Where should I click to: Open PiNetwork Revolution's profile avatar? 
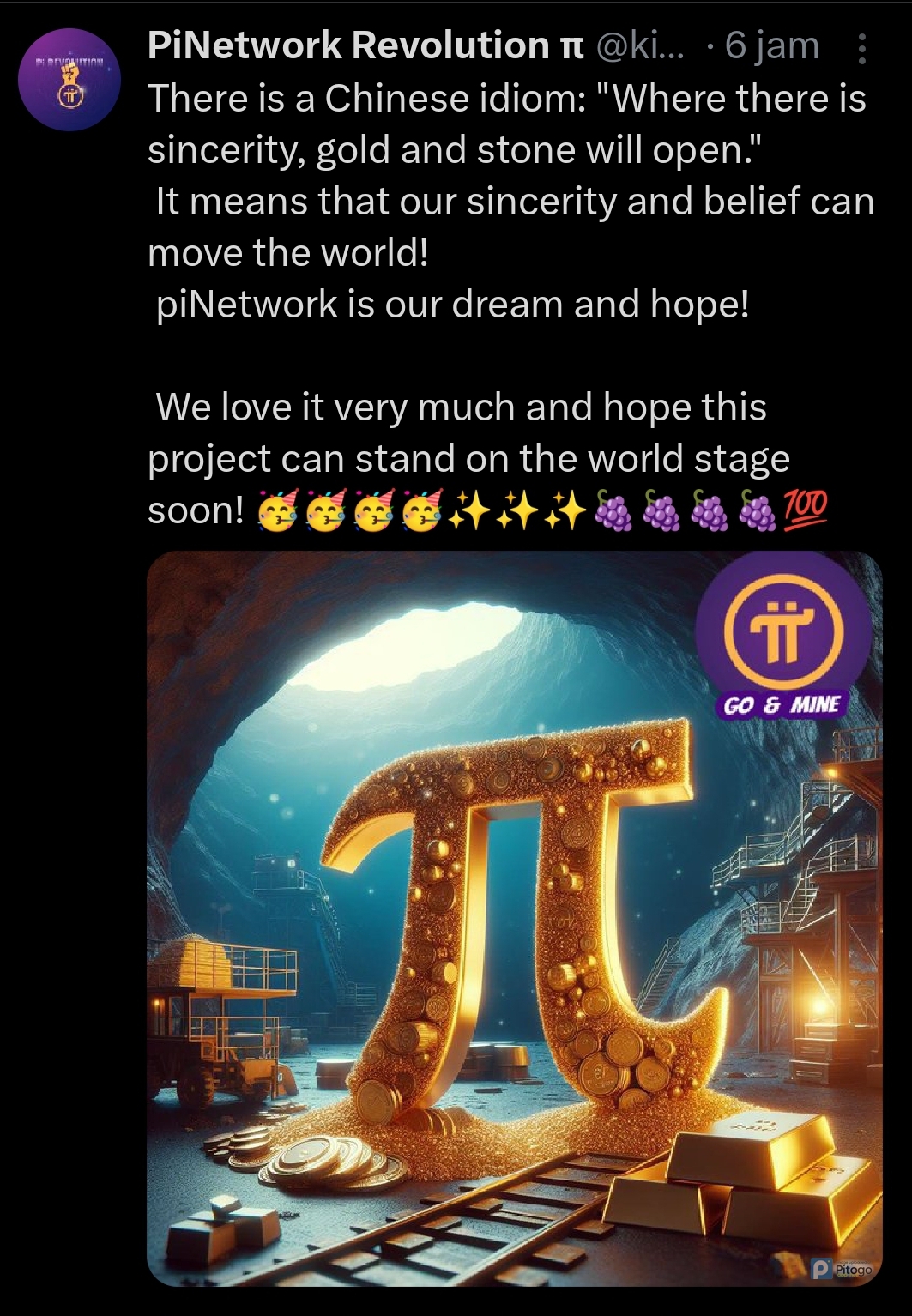coord(70,80)
